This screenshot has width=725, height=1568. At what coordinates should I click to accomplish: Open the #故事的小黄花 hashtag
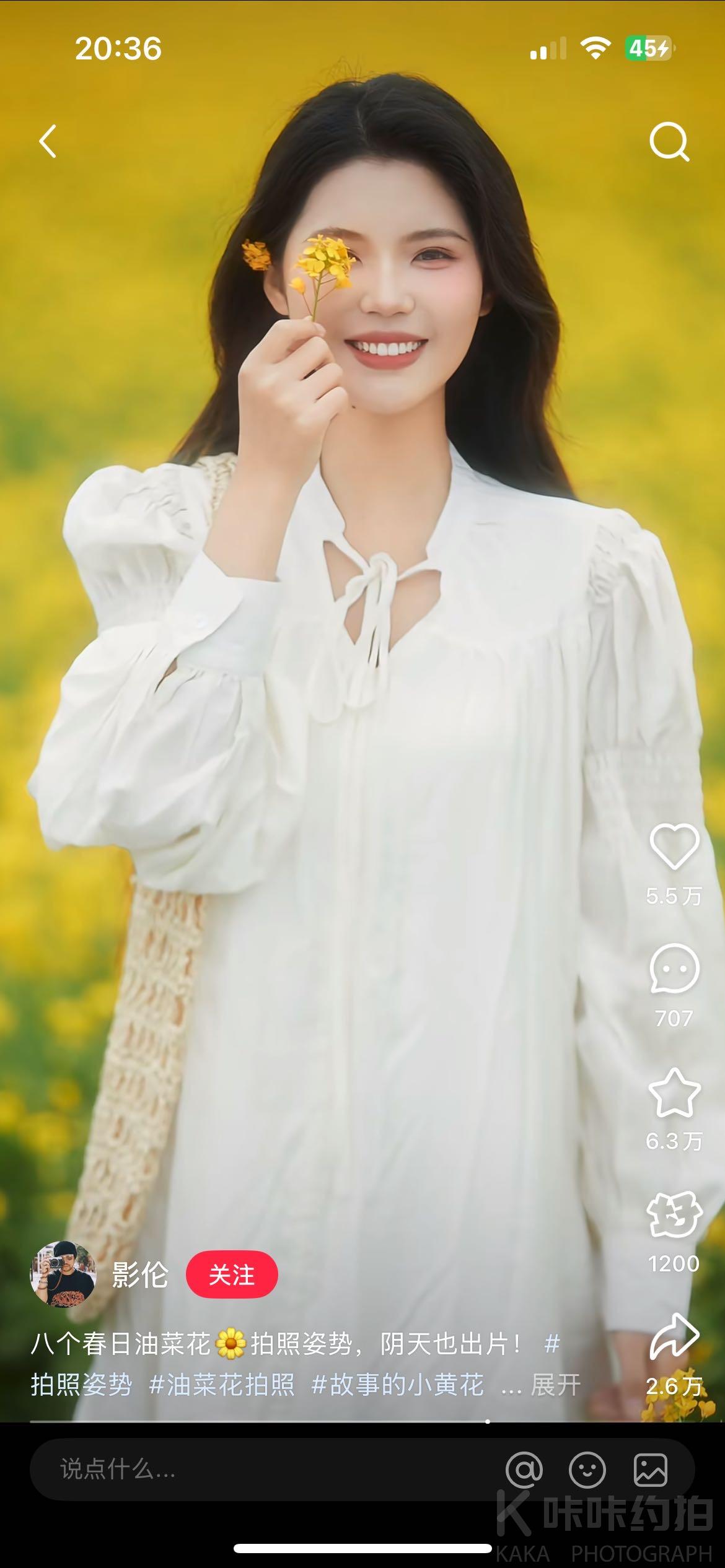click(397, 1385)
